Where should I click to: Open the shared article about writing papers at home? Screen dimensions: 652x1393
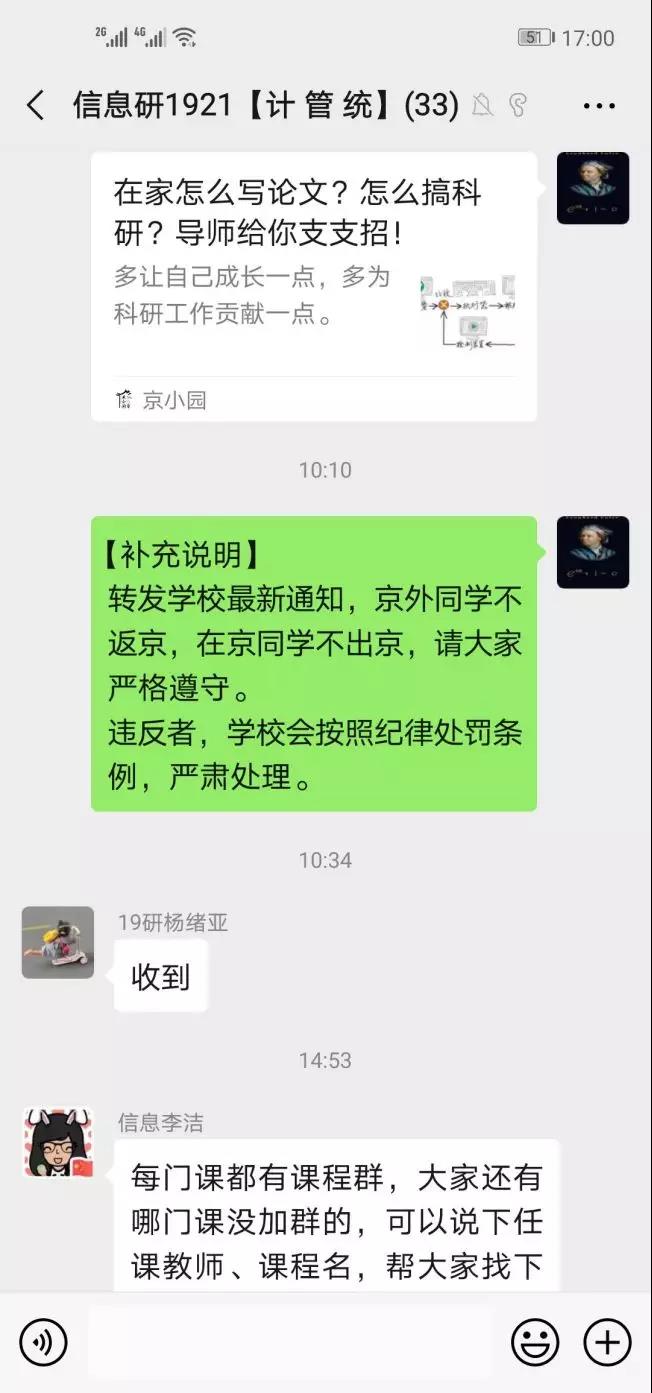pos(314,286)
